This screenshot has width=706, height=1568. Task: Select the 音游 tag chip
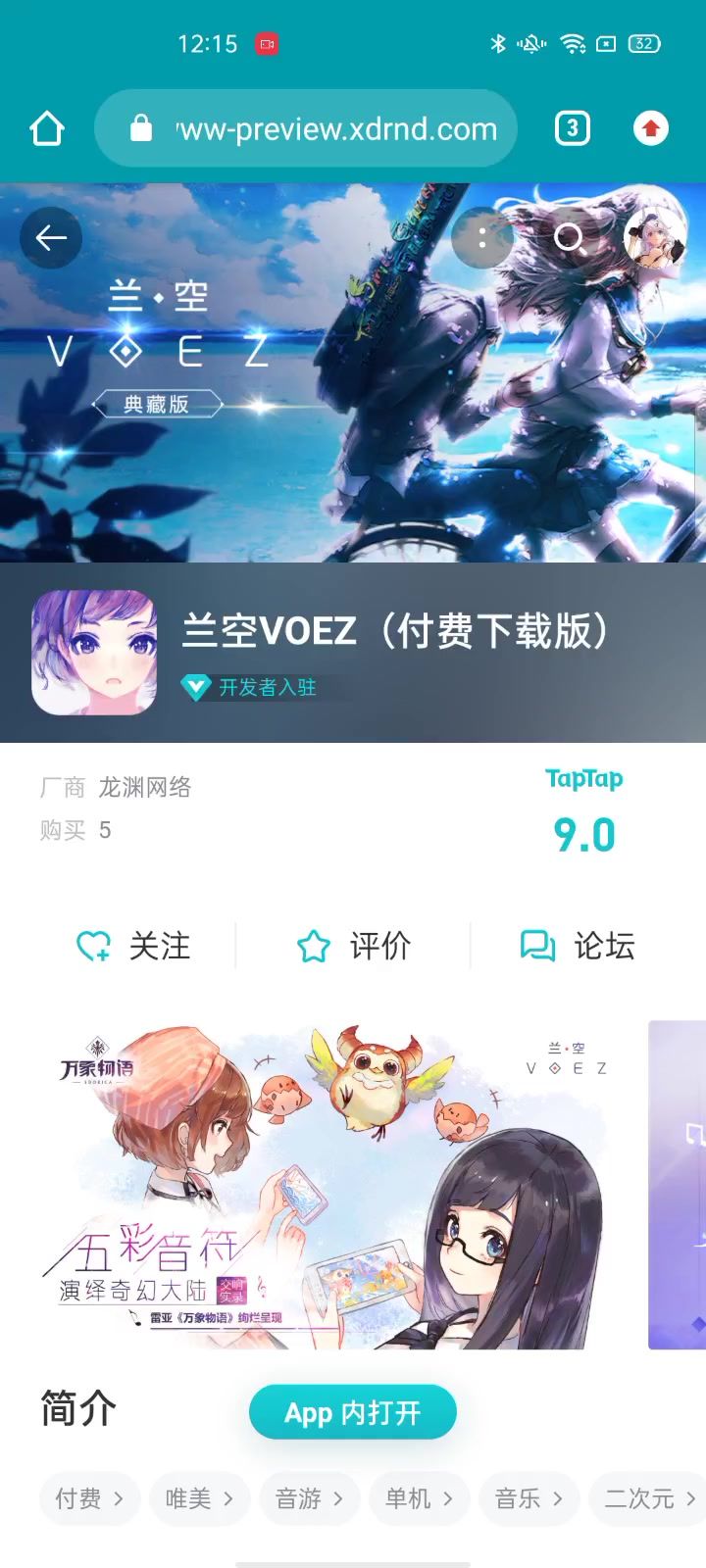point(309,1498)
